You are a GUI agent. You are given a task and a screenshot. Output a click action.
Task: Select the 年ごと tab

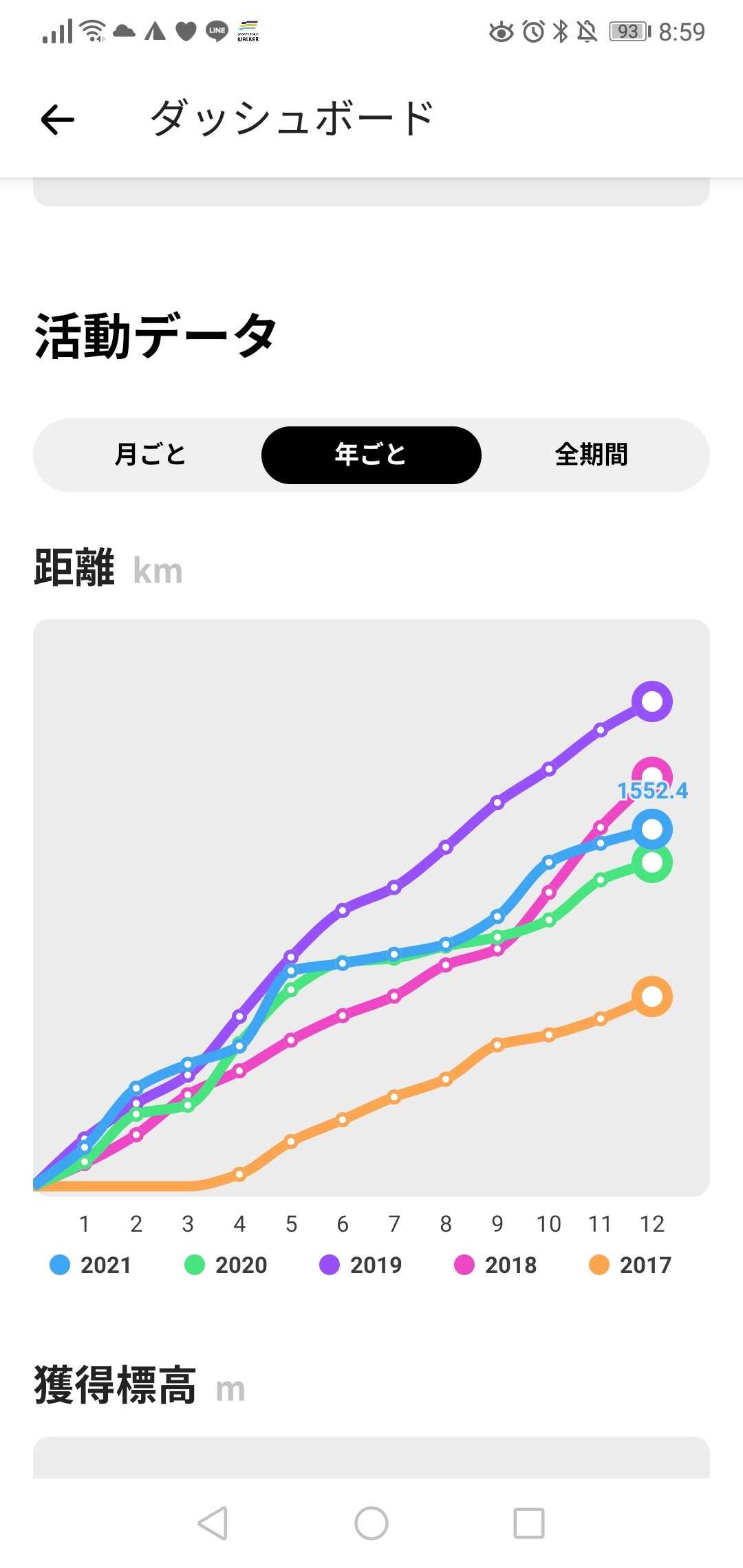pos(371,455)
